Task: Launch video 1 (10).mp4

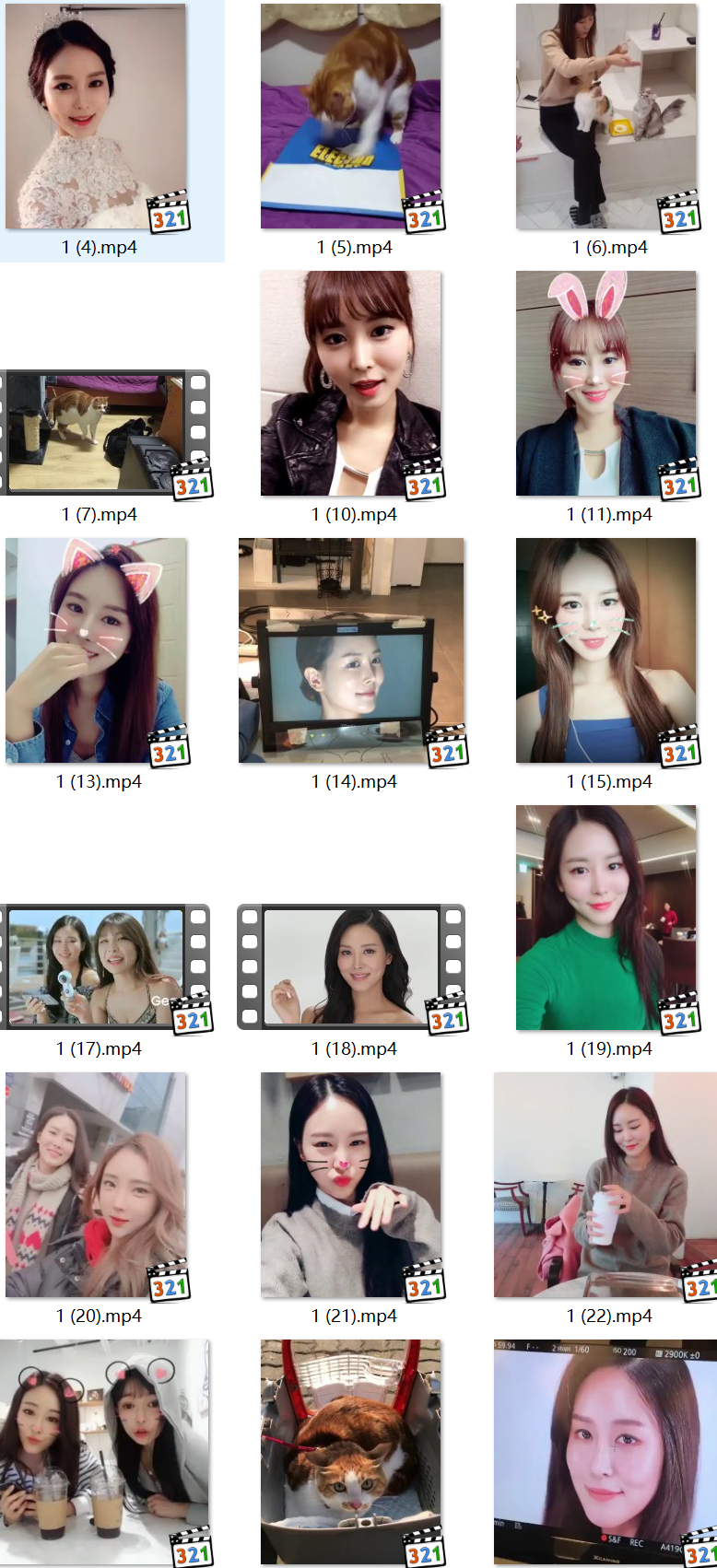Action: (350, 383)
